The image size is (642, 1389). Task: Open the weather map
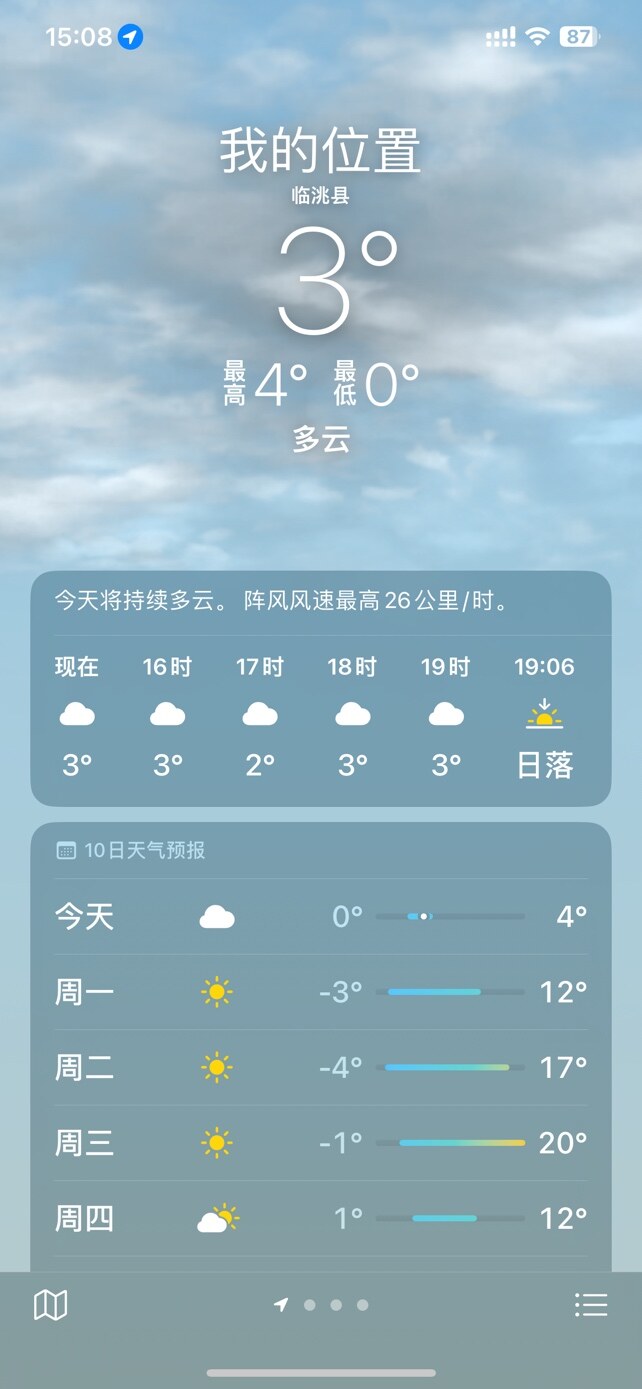pos(50,1305)
